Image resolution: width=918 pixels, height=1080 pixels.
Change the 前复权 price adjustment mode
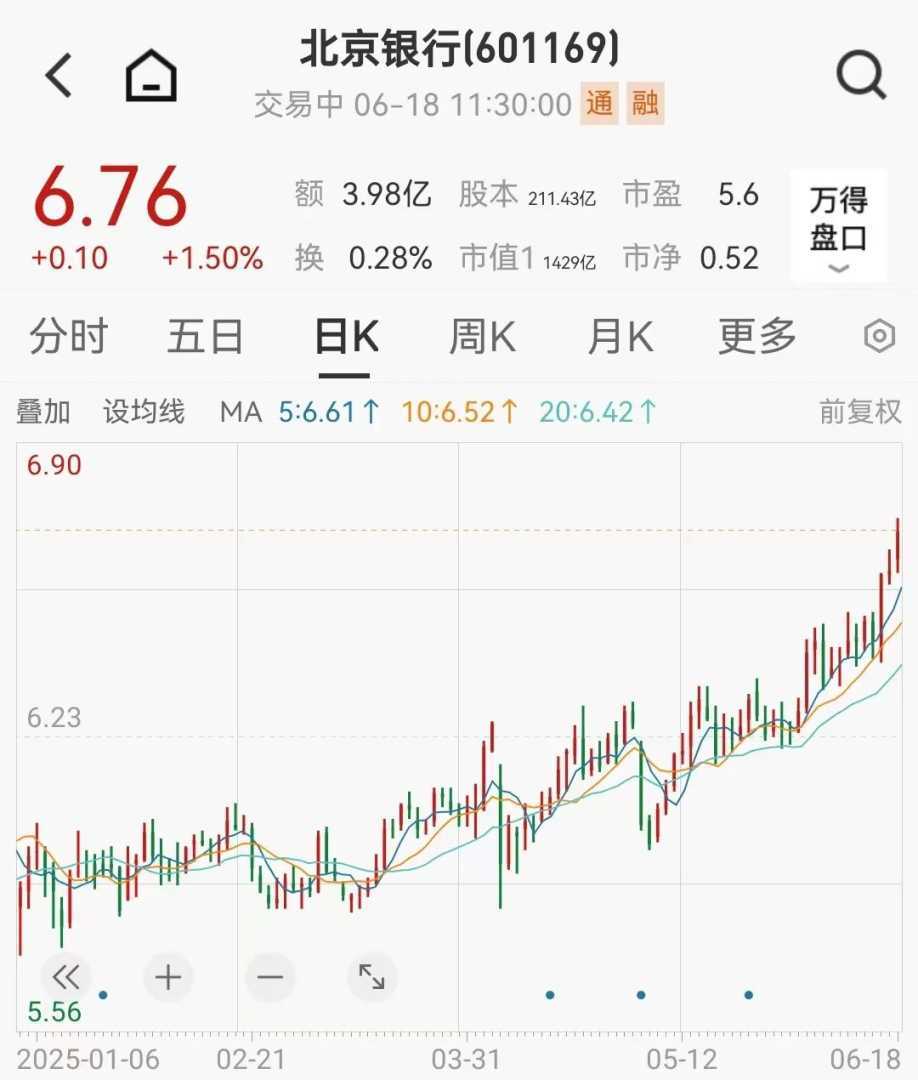click(x=860, y=412)
